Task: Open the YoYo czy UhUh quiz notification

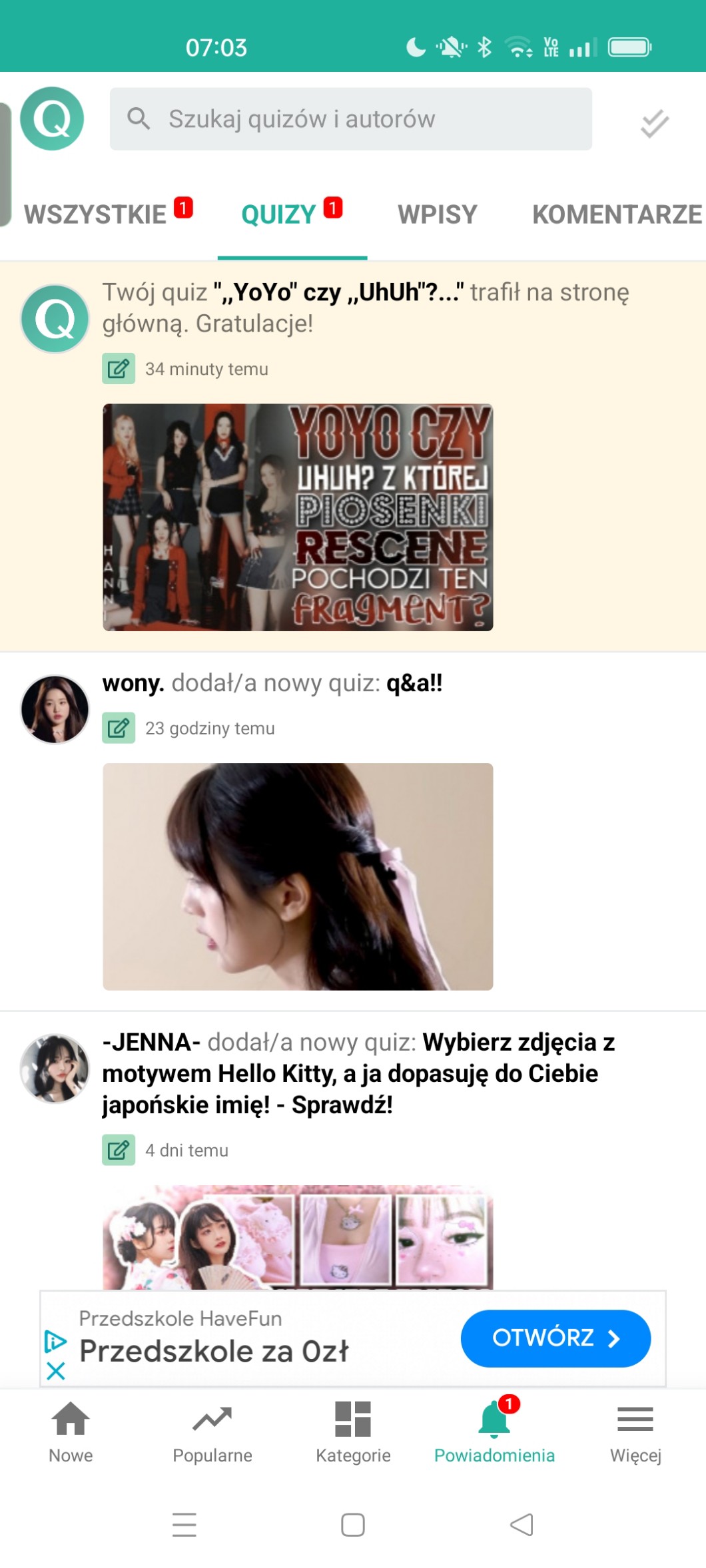Action: coord(365,308)
